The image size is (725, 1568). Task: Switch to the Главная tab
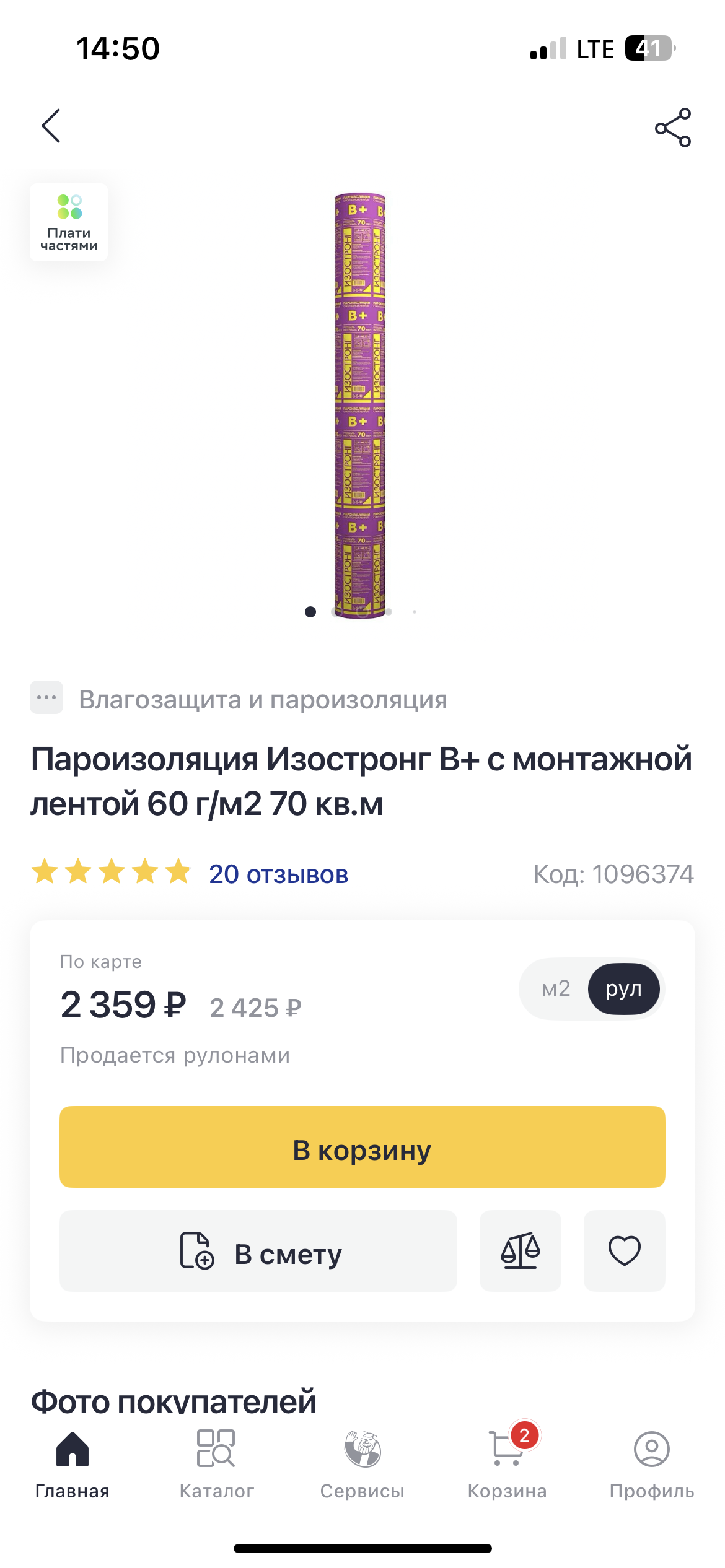(x=72, y=1464)
